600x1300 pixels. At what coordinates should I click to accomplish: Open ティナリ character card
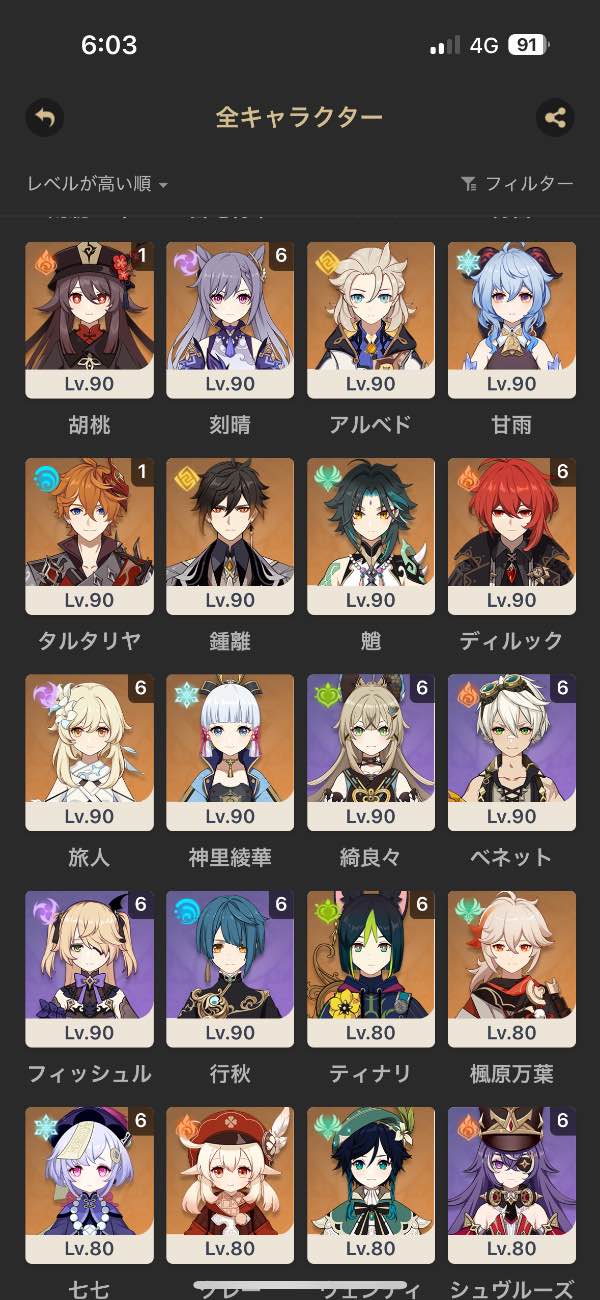pyautogui.click(x=371, y=968)
